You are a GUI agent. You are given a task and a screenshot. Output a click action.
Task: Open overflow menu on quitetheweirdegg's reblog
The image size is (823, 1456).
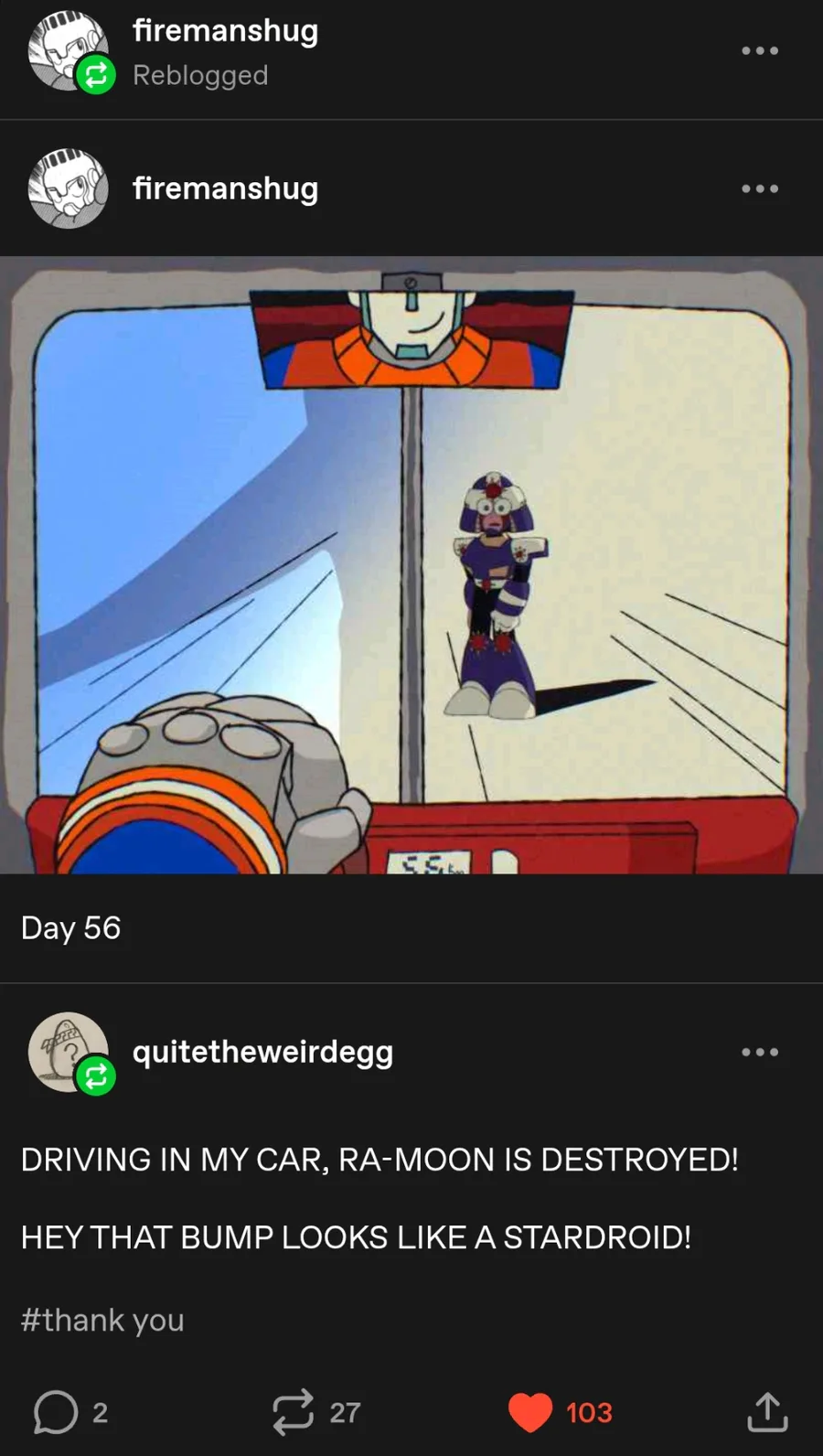760,1052
